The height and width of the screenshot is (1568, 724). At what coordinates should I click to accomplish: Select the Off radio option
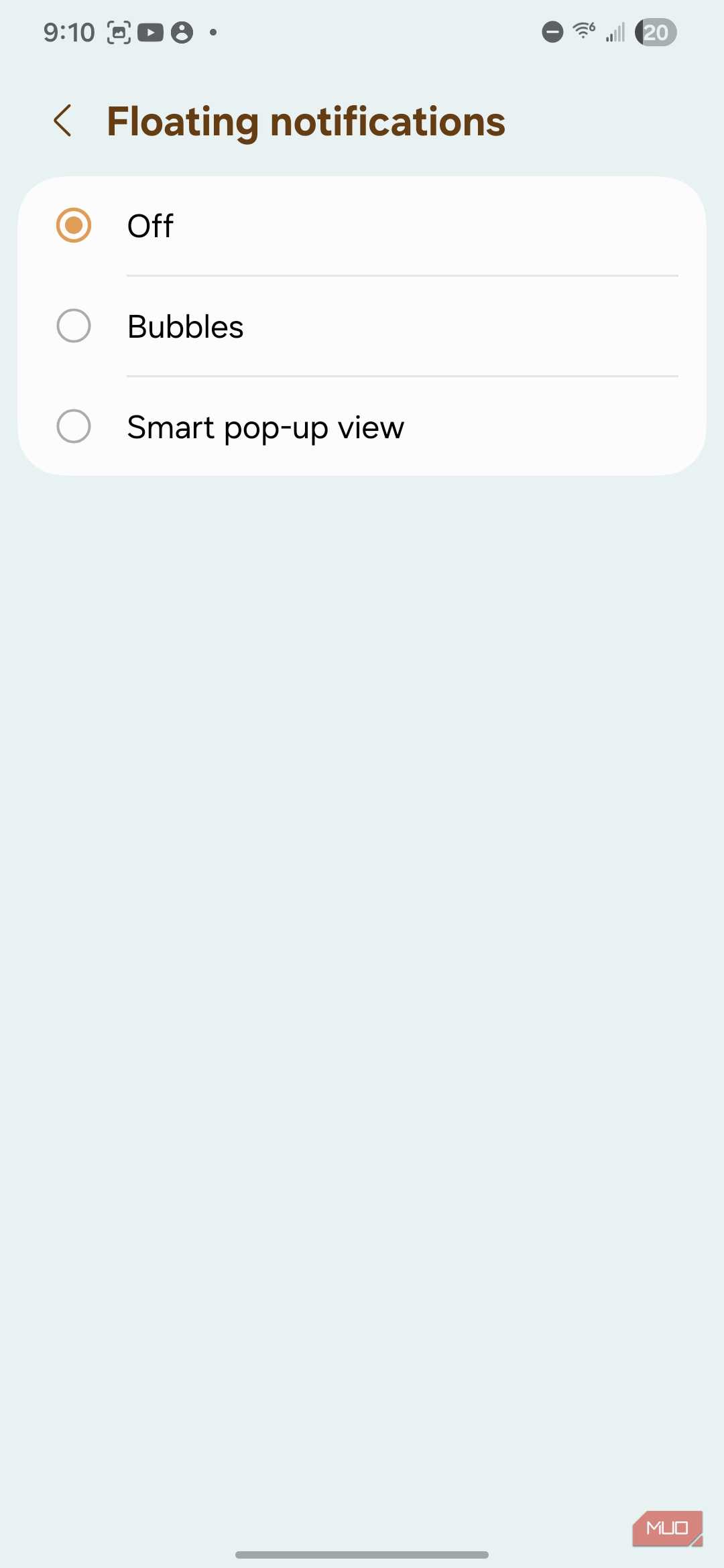(x=74, y=225)
